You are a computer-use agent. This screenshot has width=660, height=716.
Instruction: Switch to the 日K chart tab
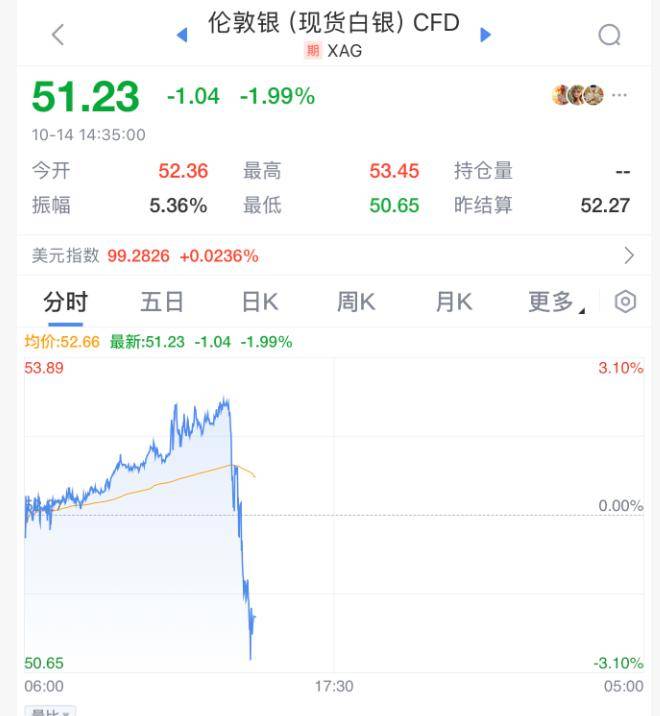pyautogui.click(x=260, y=302)
